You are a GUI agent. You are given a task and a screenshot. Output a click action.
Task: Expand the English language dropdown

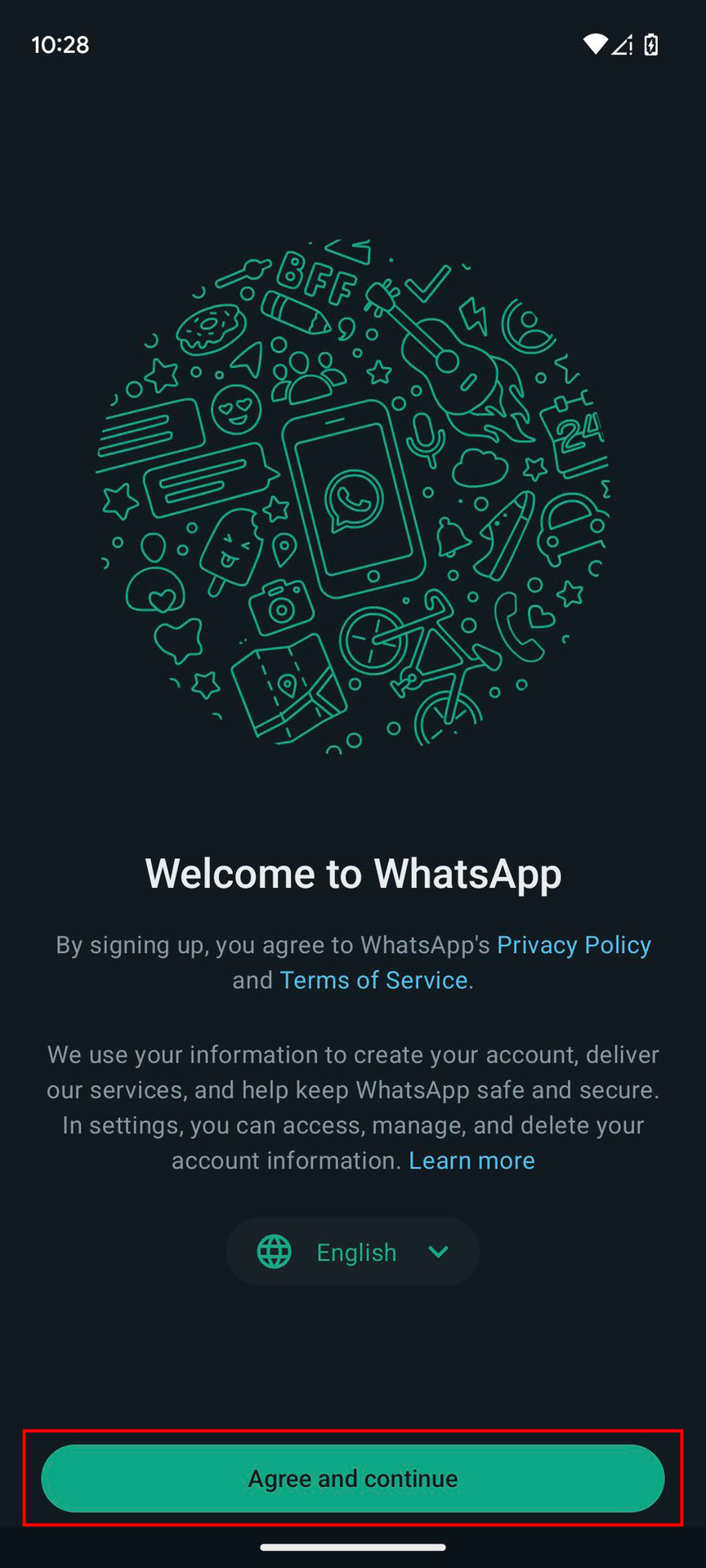click(x=353, y=1252)
